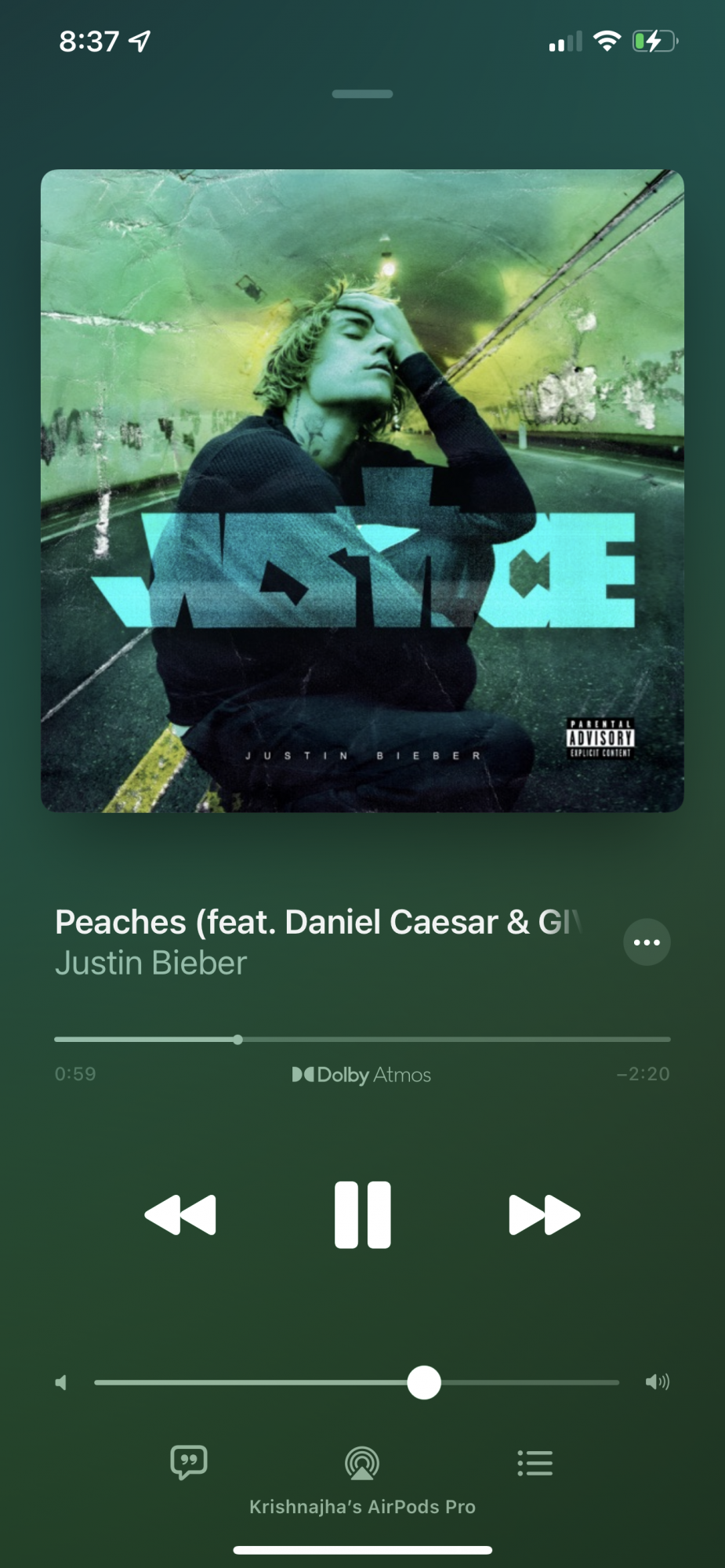
Task: Skip to the next track
Action: [544, 1214]
